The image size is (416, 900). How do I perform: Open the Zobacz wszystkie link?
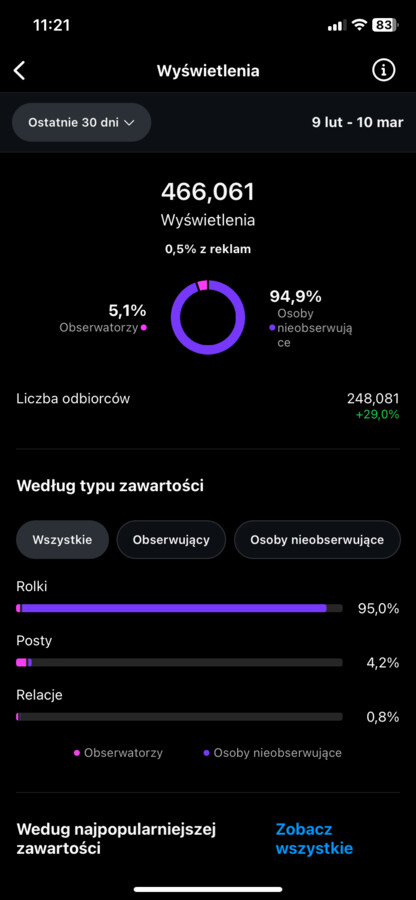[x=314, y=839]
